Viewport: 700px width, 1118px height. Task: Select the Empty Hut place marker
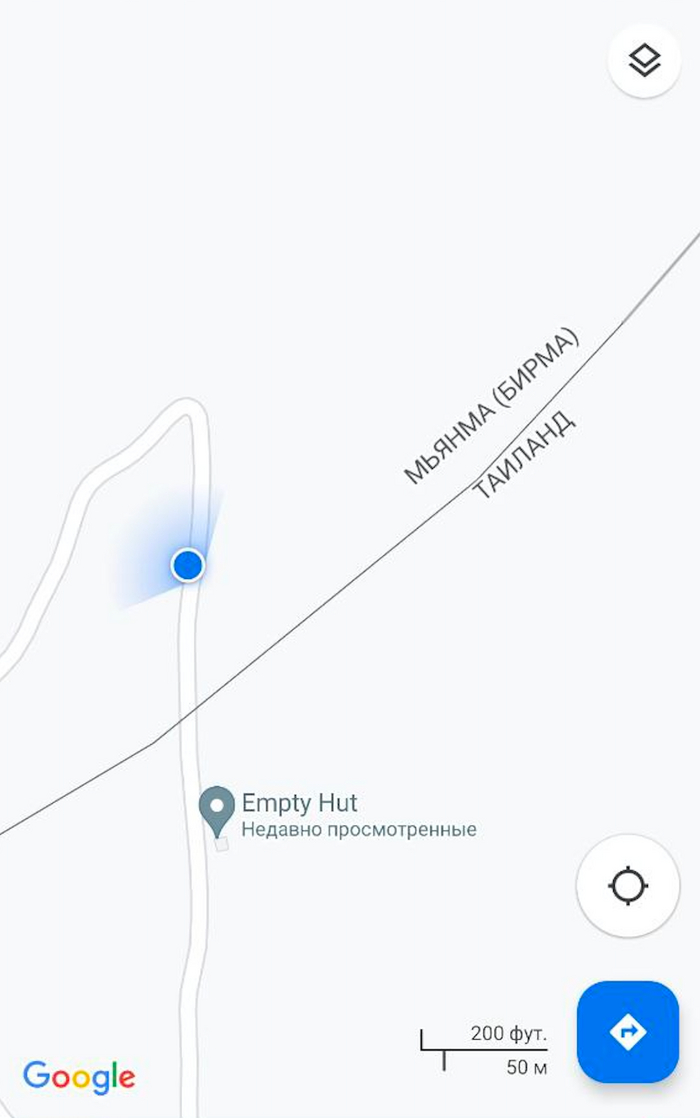(x=217, y=809)
